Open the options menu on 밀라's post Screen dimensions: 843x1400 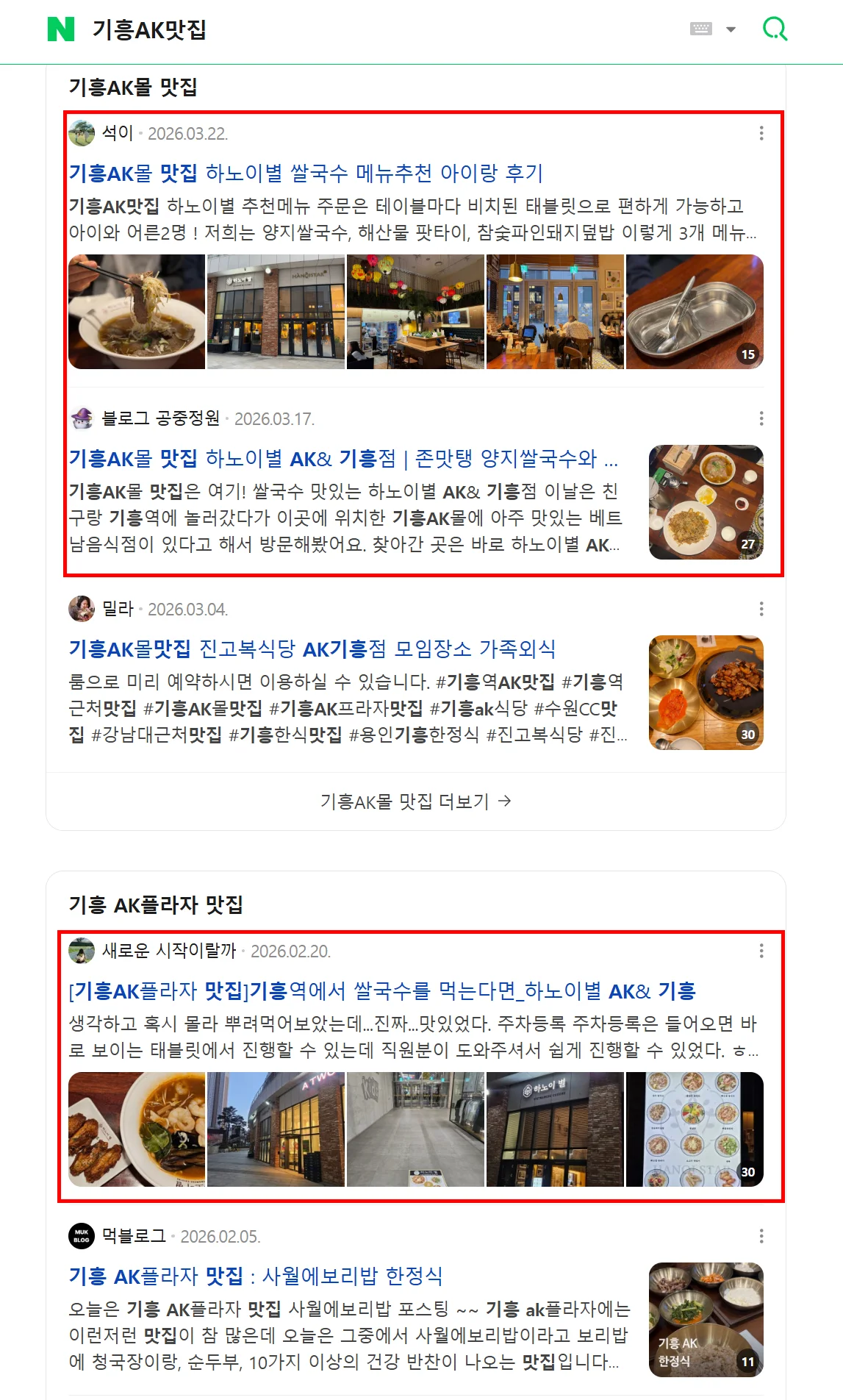coord(760,607)
